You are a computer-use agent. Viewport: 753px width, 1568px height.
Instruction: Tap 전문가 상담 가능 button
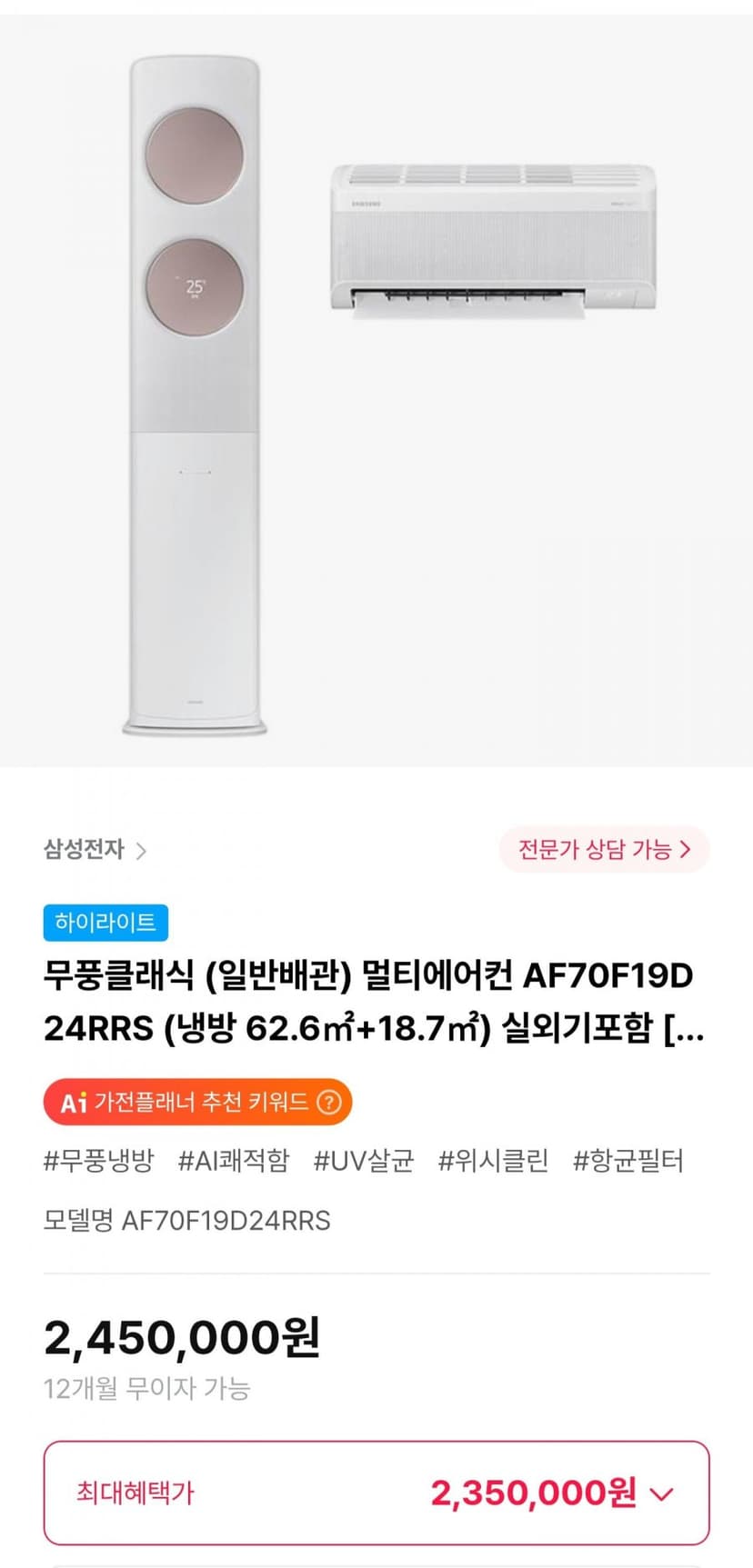pos(604,850)
